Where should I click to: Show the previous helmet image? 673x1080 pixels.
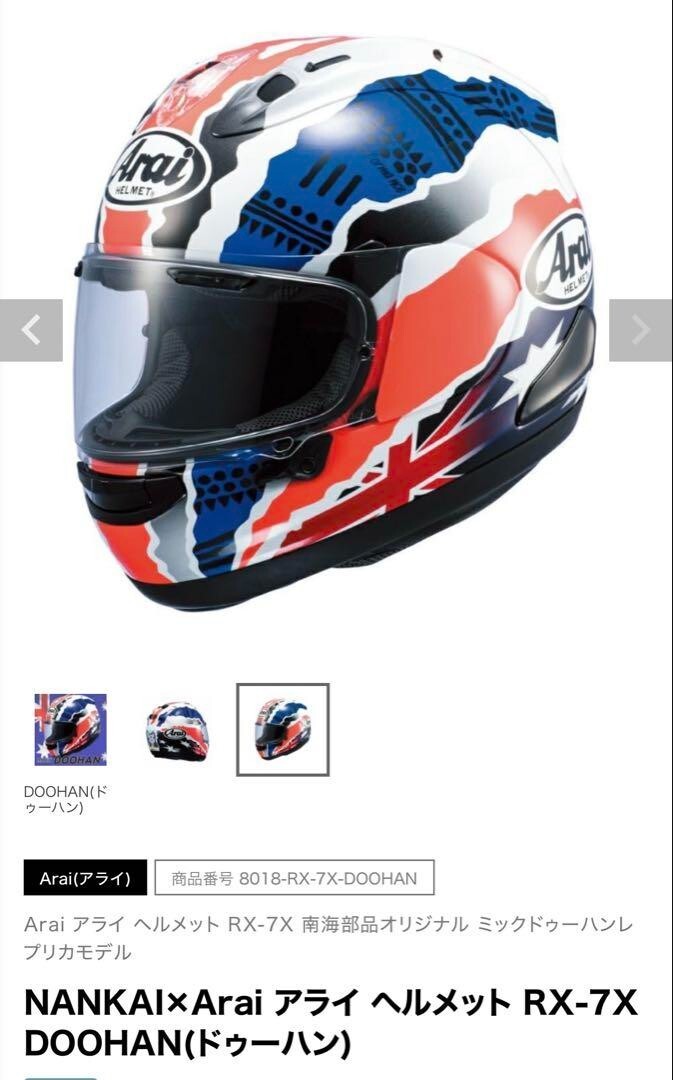point(31,330)
